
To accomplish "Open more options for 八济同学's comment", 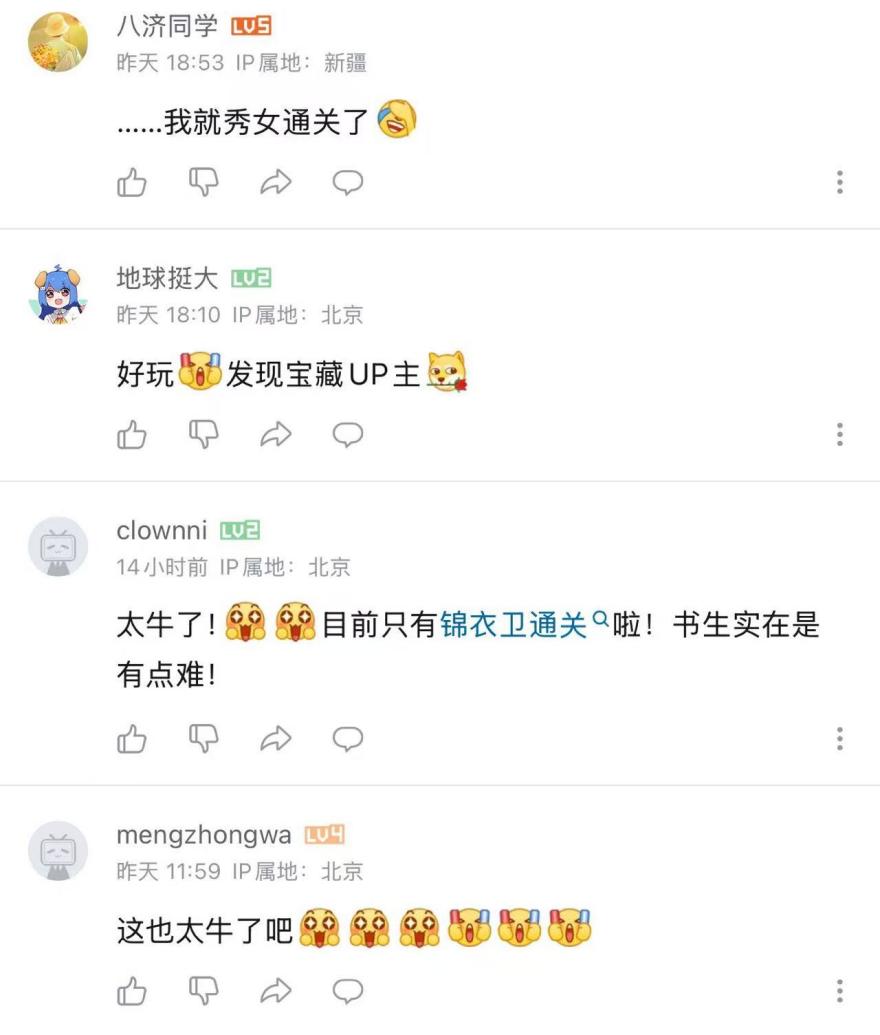I will [x=839, y=182].
